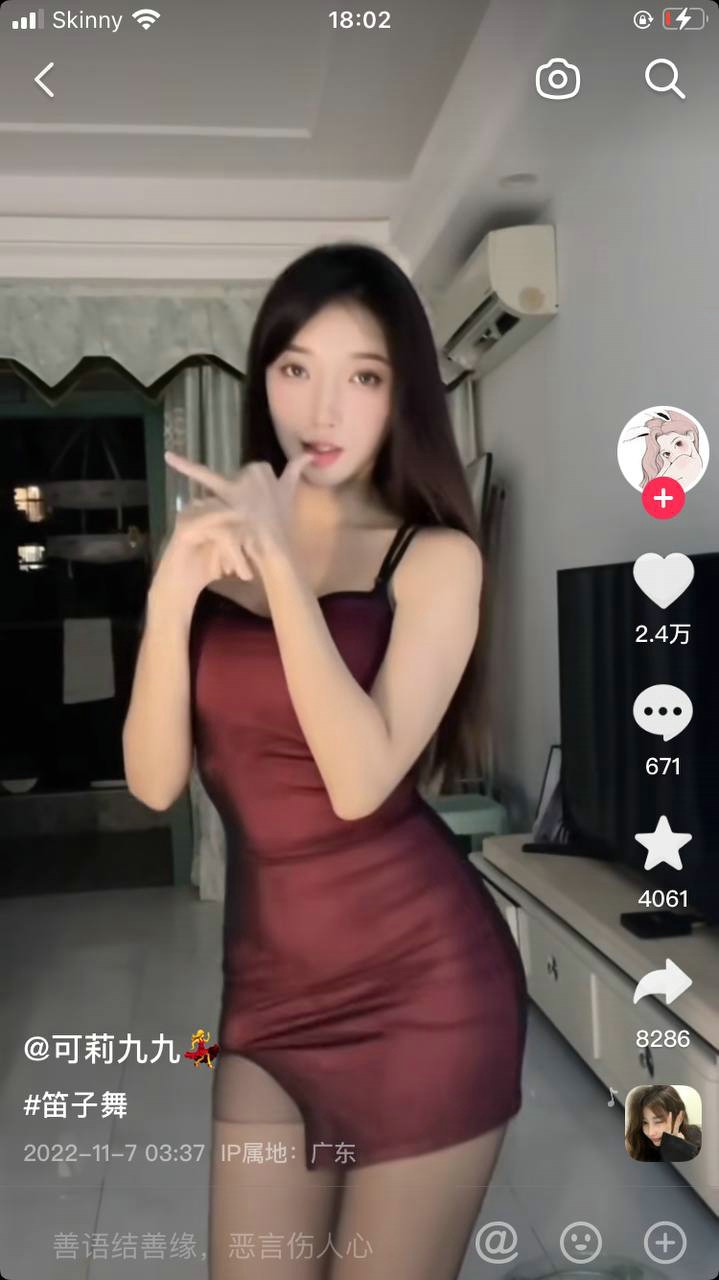The width and height of the screenshot is (719, 1280).
Task: Follow the creator with the red plus button
Action: [663, 498]
